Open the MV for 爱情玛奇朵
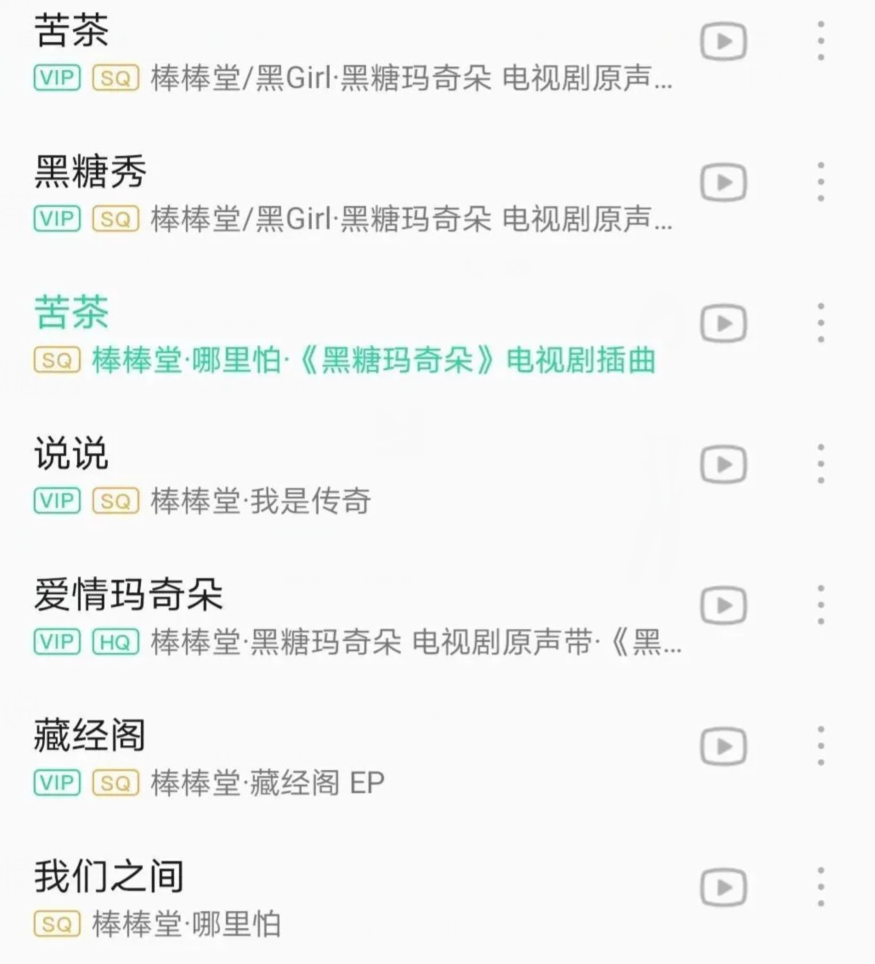 tap(722, 605)
